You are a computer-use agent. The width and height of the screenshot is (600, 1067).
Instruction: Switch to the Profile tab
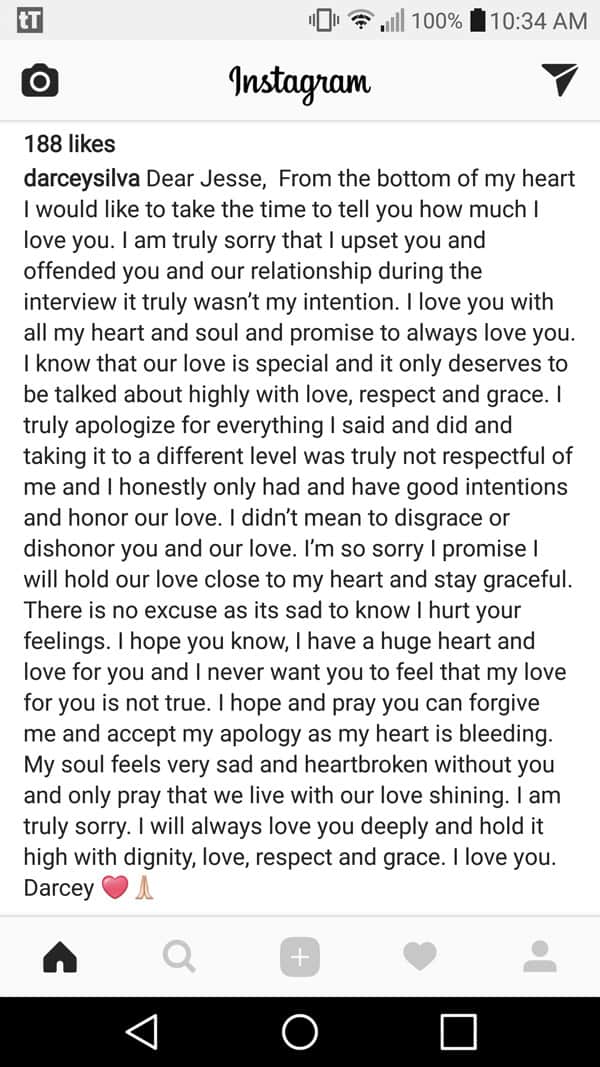tap(540, 957)
